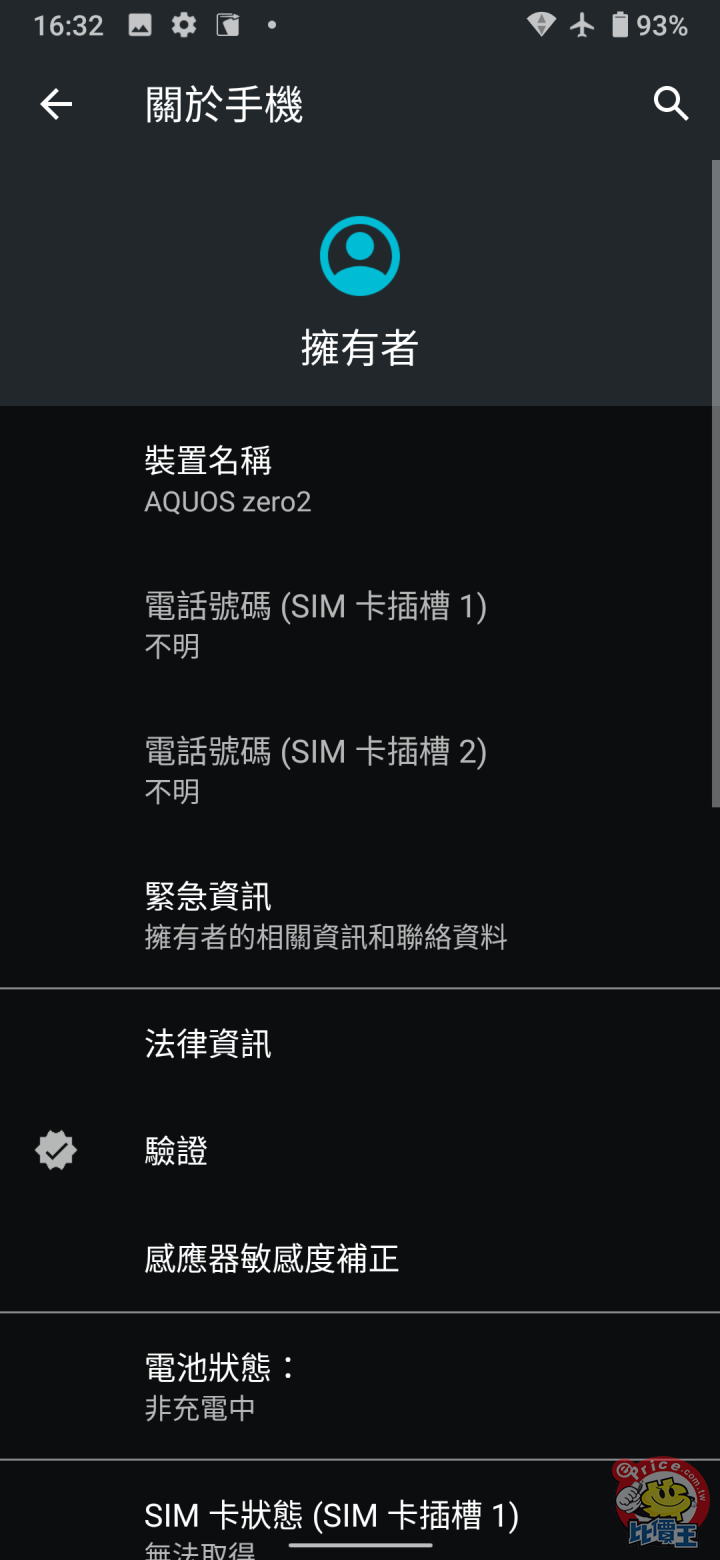Open the search icon in the title bar
The image size is (720, 1560).
click(x=671, y=104)
